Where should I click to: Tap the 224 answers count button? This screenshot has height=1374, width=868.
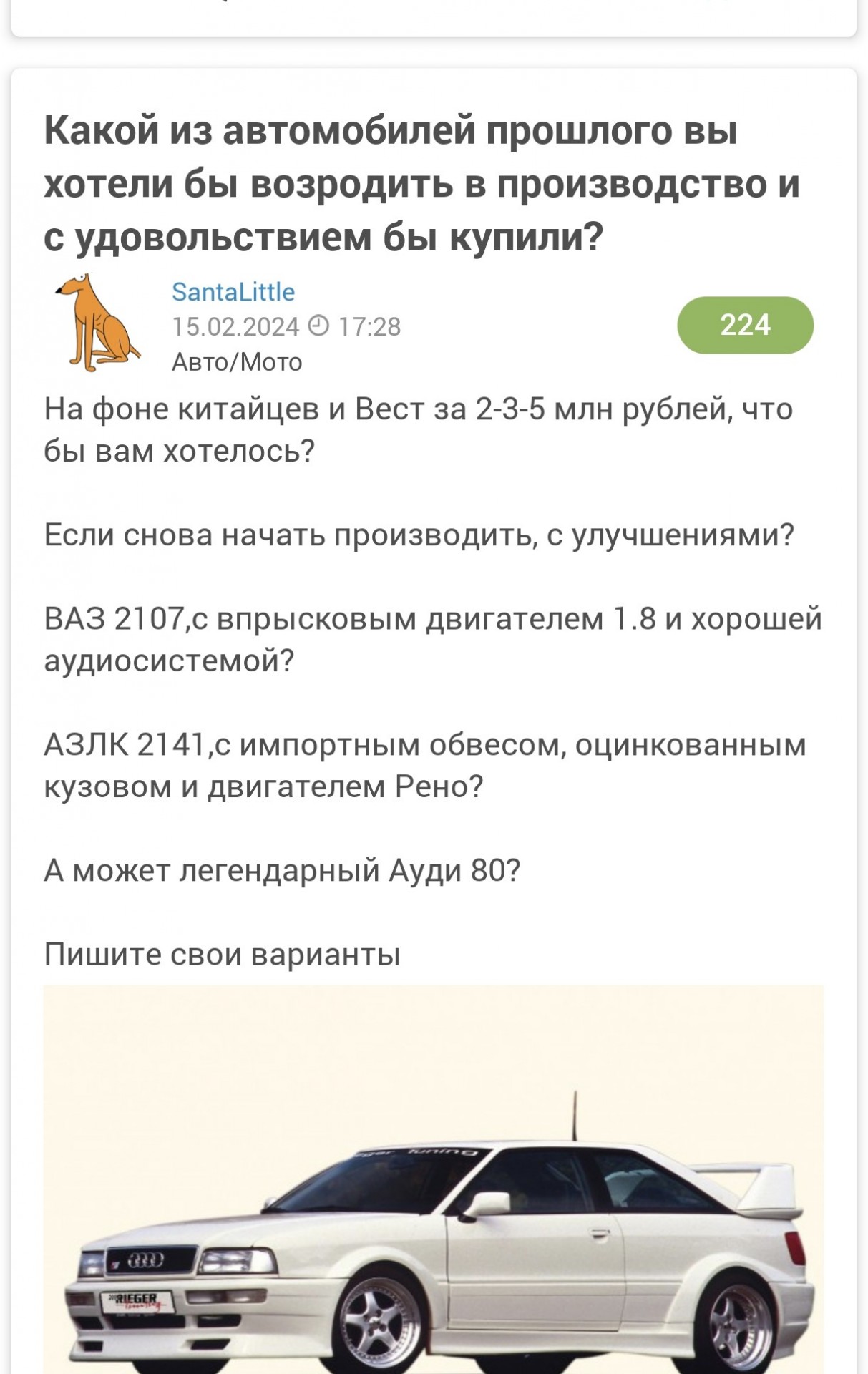(745, 325)
